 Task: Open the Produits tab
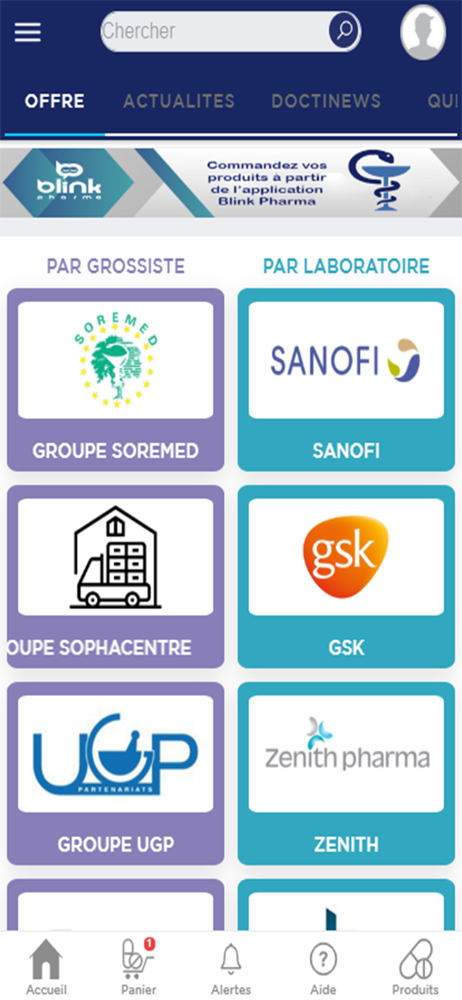(x=415, y=967)
